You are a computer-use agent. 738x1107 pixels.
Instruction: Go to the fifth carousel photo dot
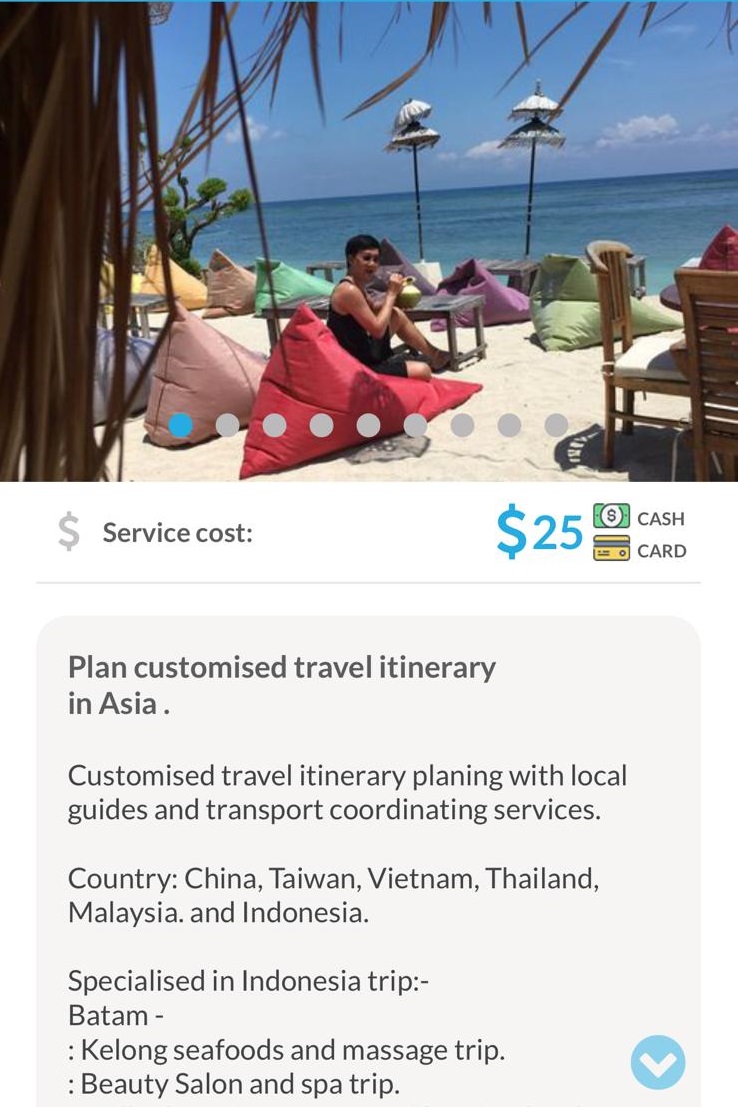coord(368,425)
